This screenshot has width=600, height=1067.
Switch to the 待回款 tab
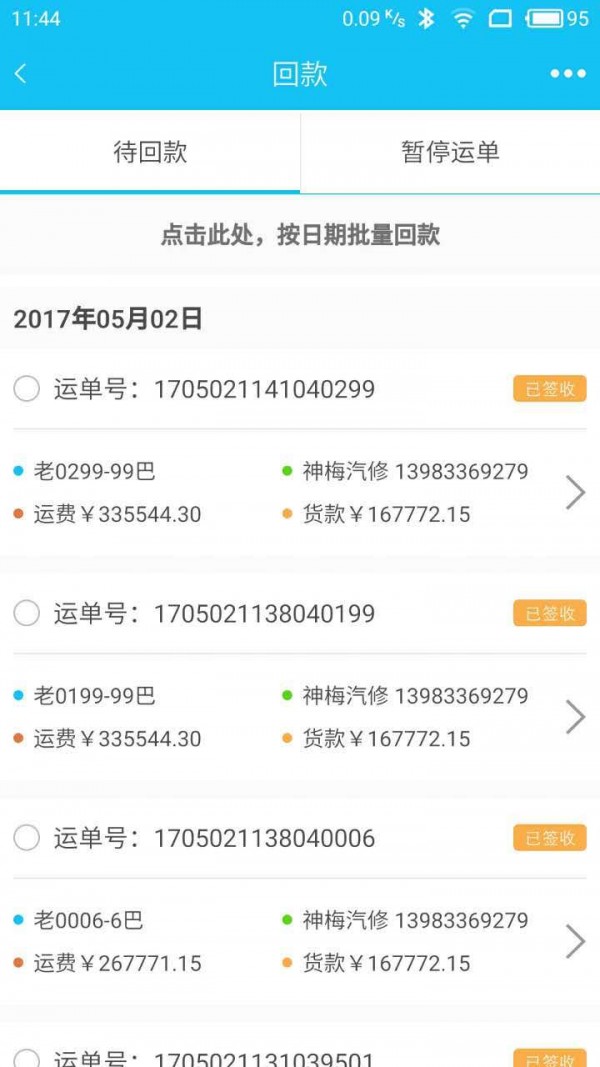pyautogui.click(x=150, y=152)
